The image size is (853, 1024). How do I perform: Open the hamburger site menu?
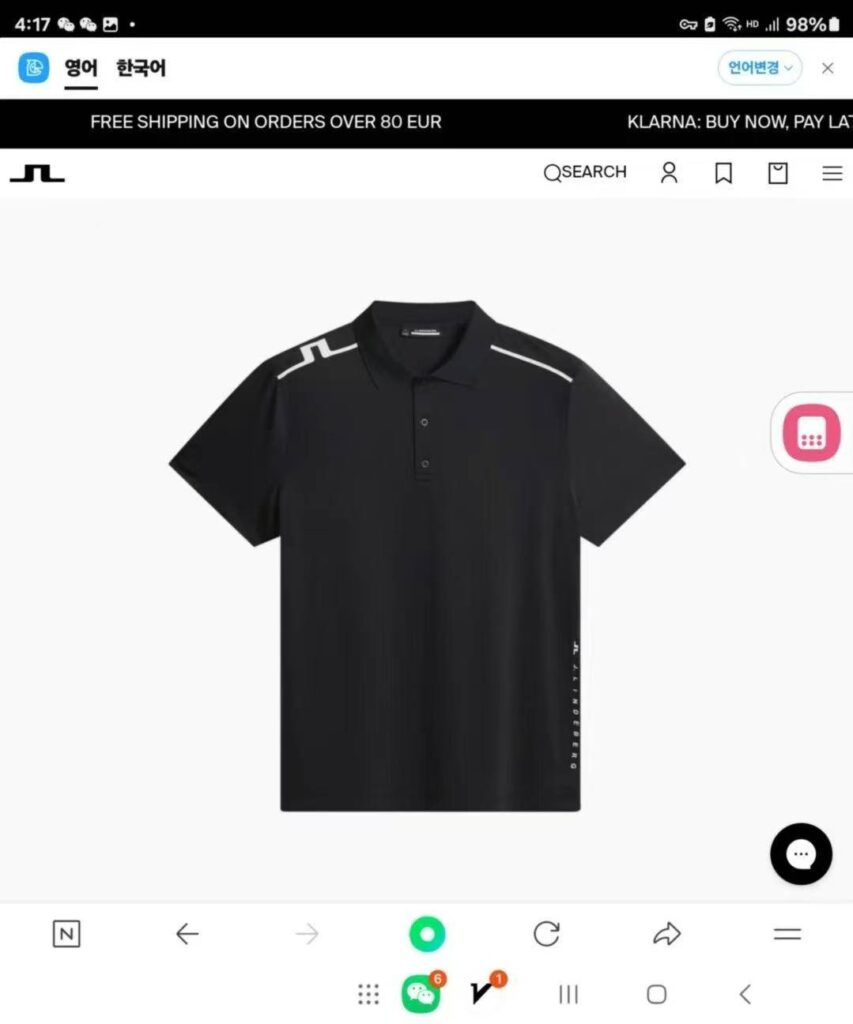coord(832,173)
